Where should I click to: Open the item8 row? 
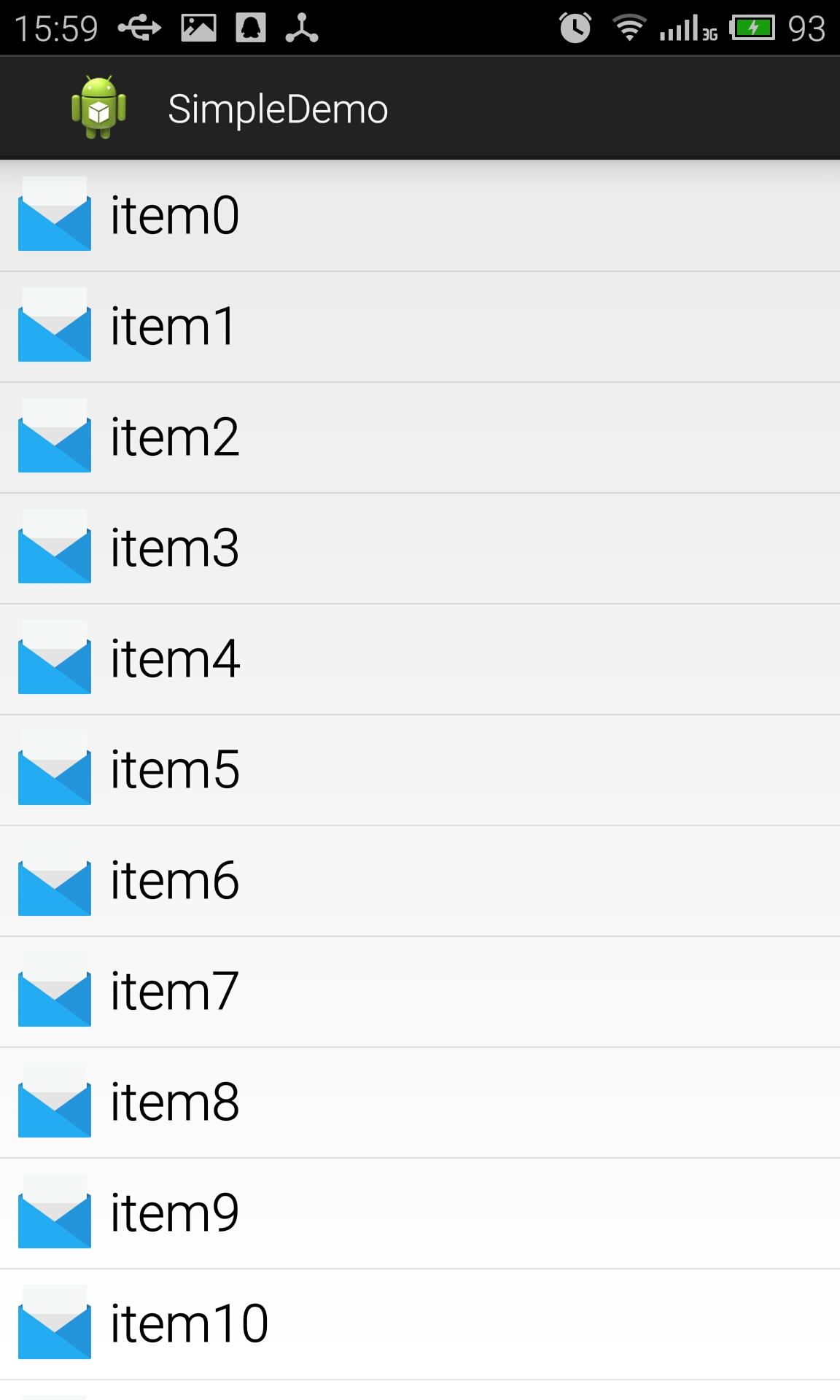[420, 1102]
